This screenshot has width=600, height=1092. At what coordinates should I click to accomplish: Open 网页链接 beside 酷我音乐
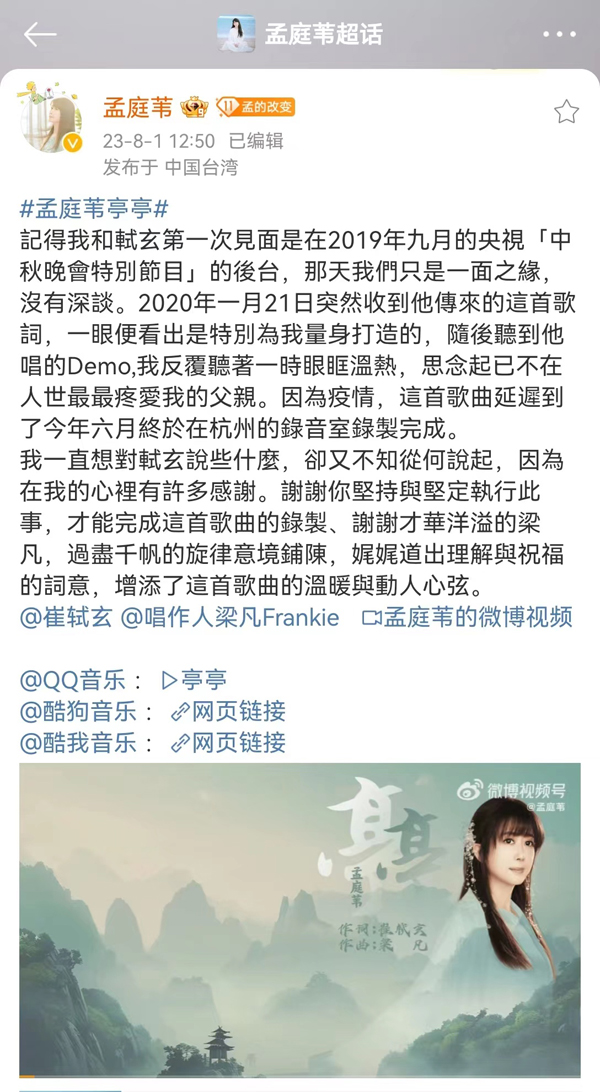click(x=228, y=743)
